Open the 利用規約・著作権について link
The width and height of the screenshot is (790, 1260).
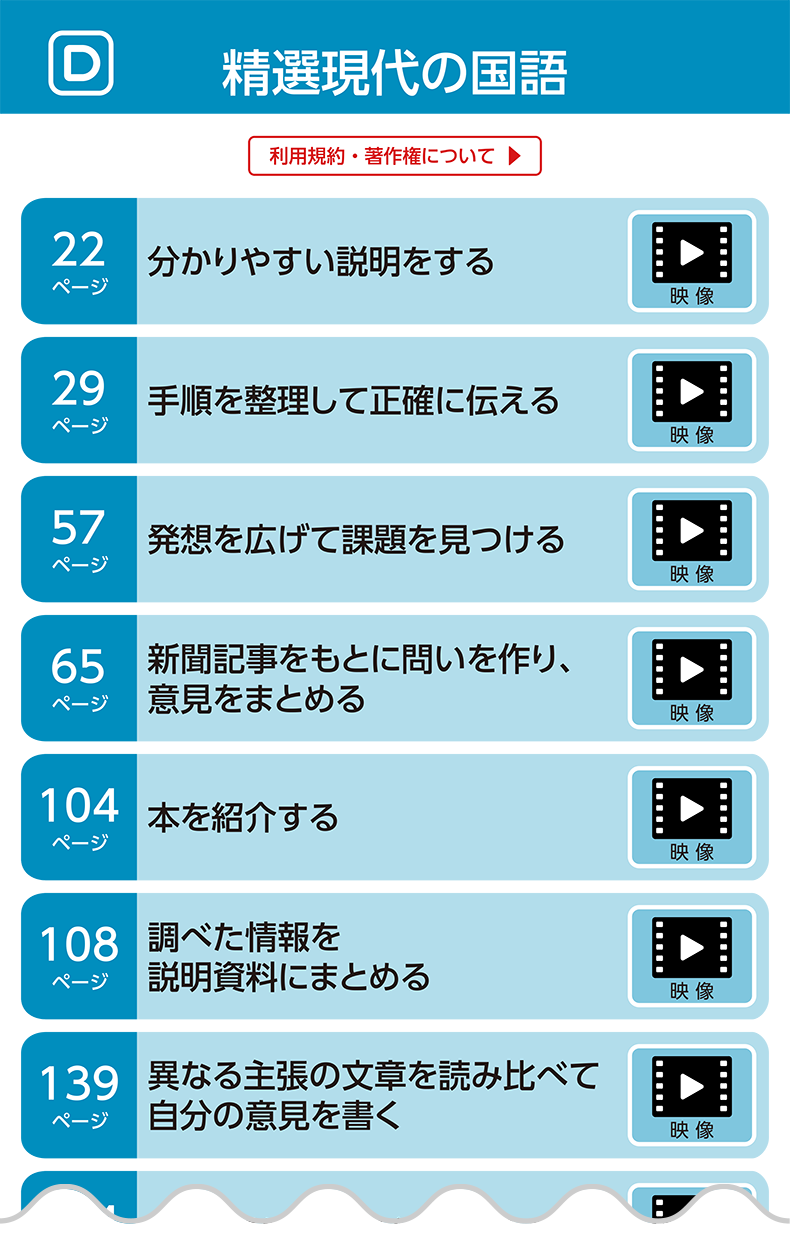(x=395, y=156)
